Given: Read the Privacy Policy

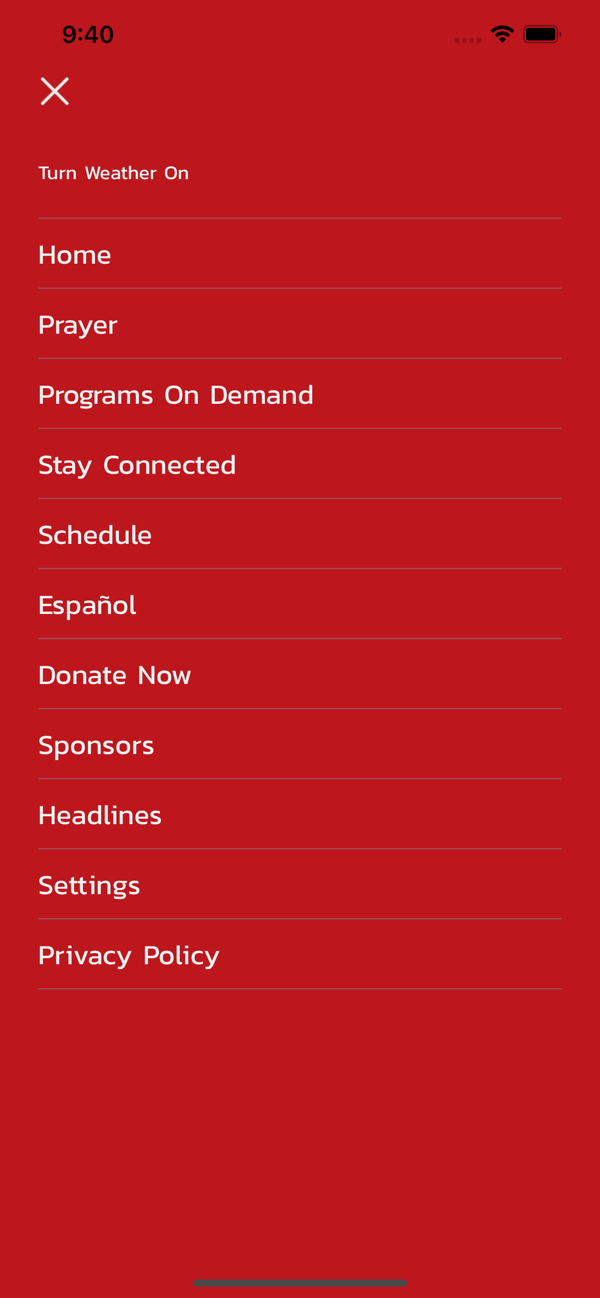Looking at the screenshot, I should tap(300, 954).
